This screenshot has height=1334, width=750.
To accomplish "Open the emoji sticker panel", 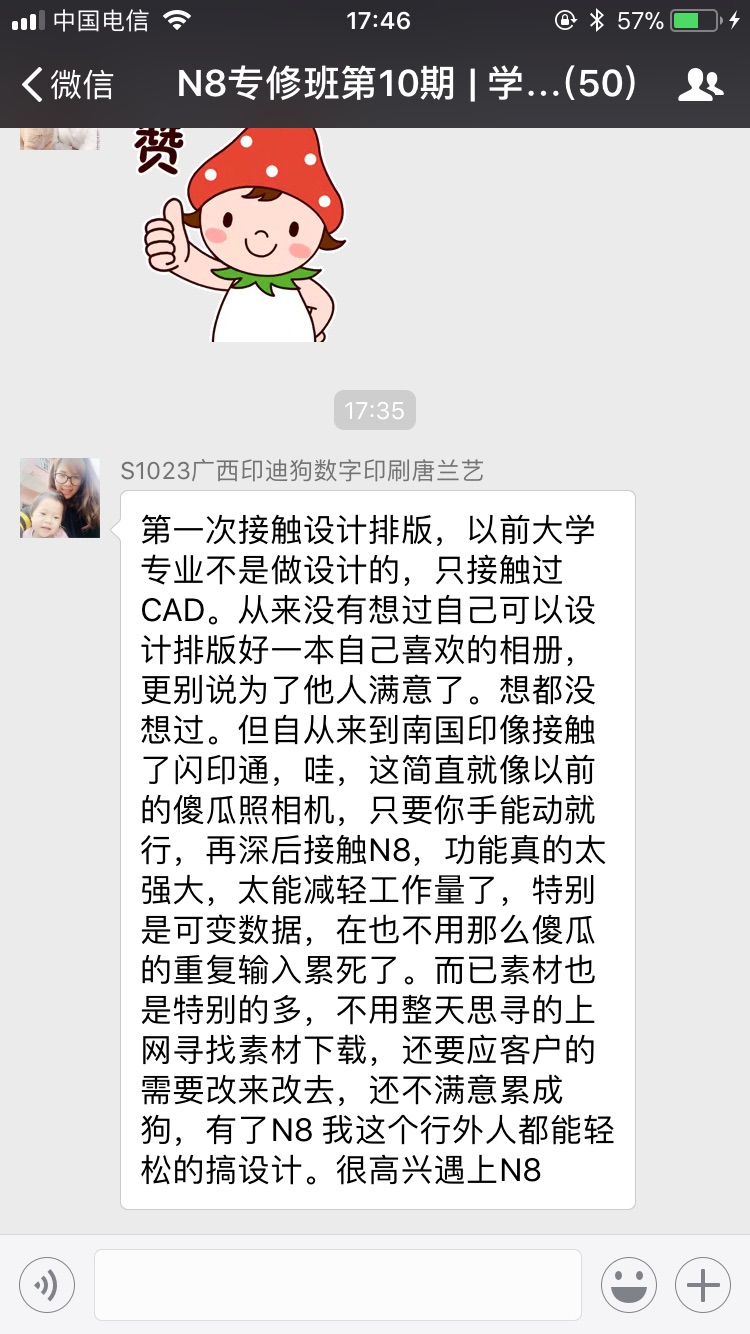I will pyautogui.click(x=628, y=1285).
